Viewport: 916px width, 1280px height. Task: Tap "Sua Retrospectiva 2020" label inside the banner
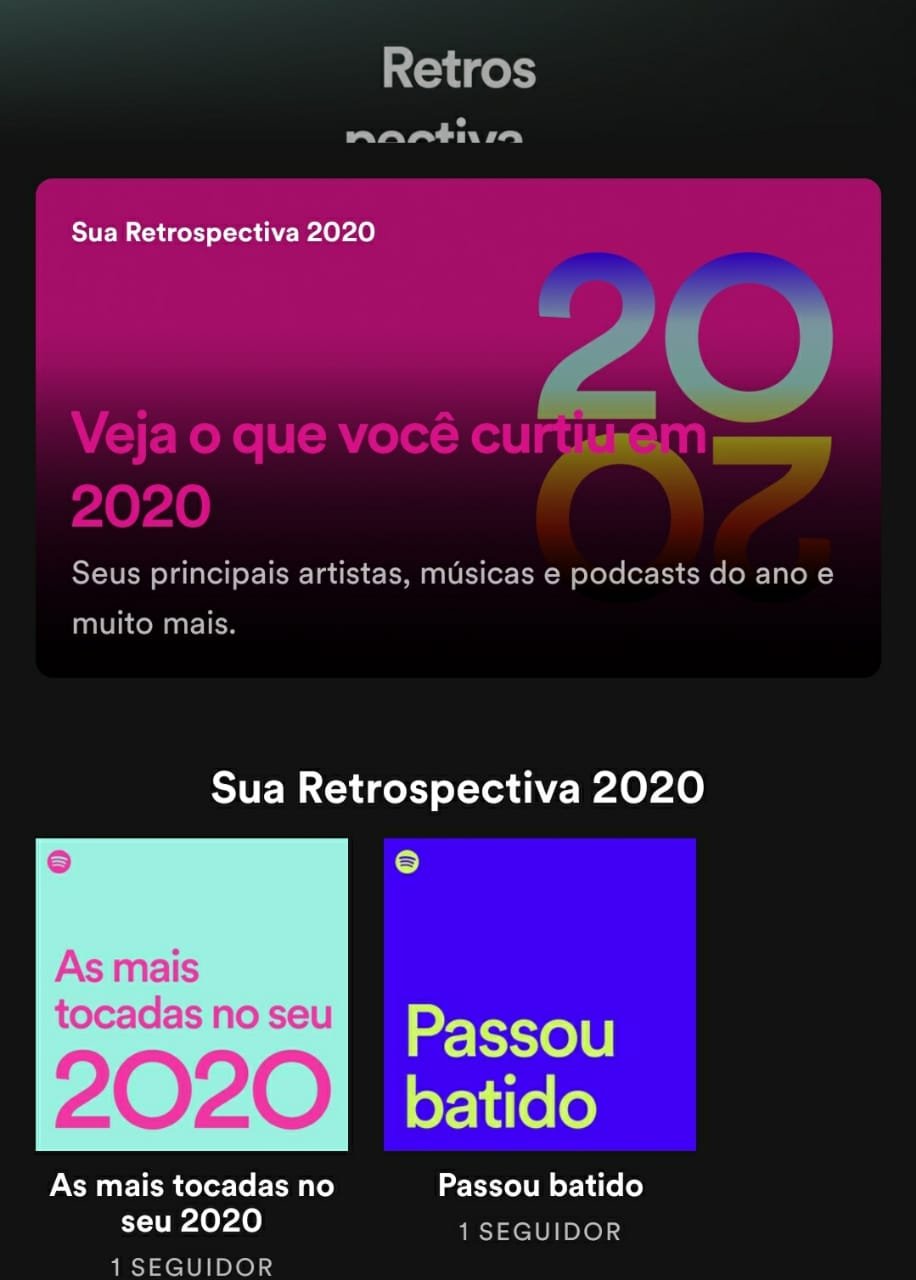pos(220,232)
